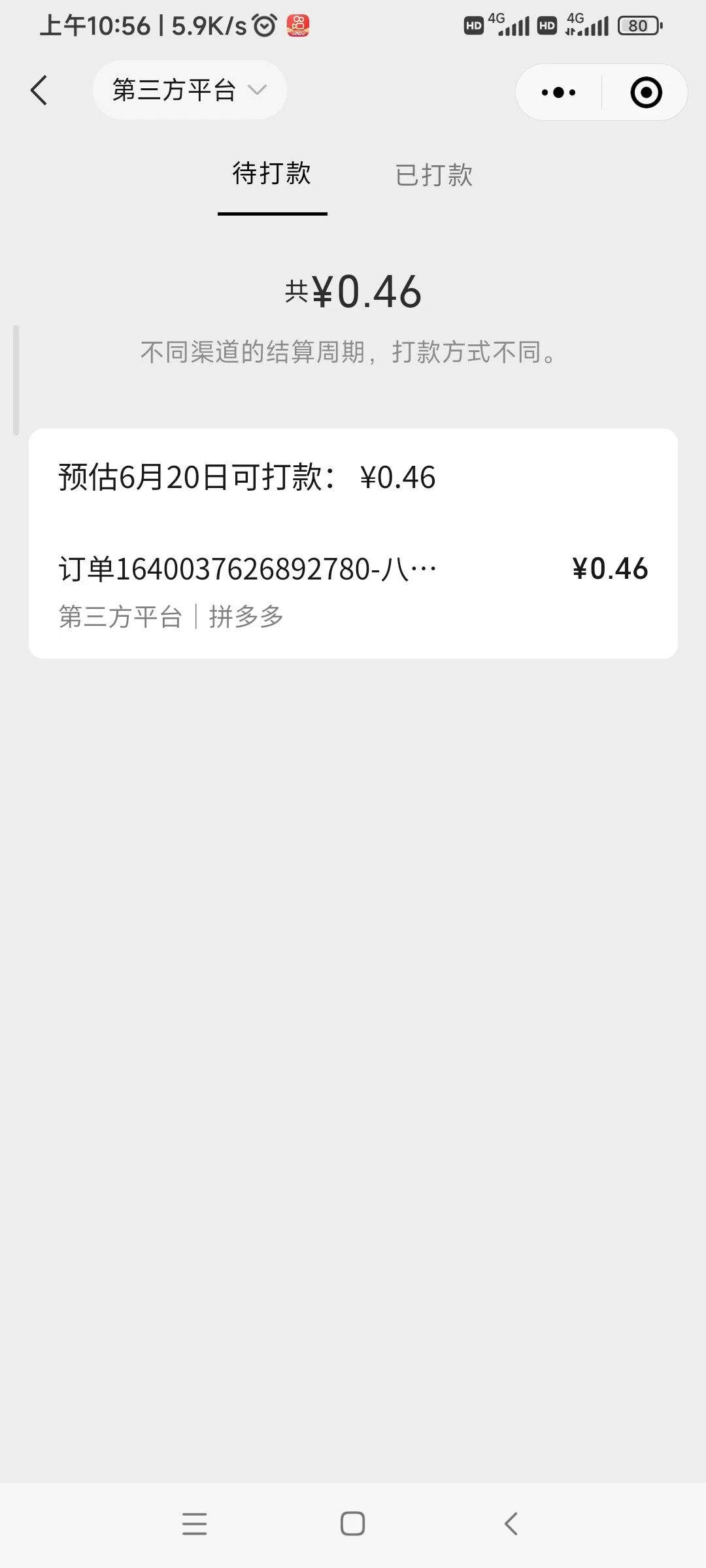Viewport: 706px width, 1568px height.
Task: Tap the system home button
Action: (x=352, y=1524)
